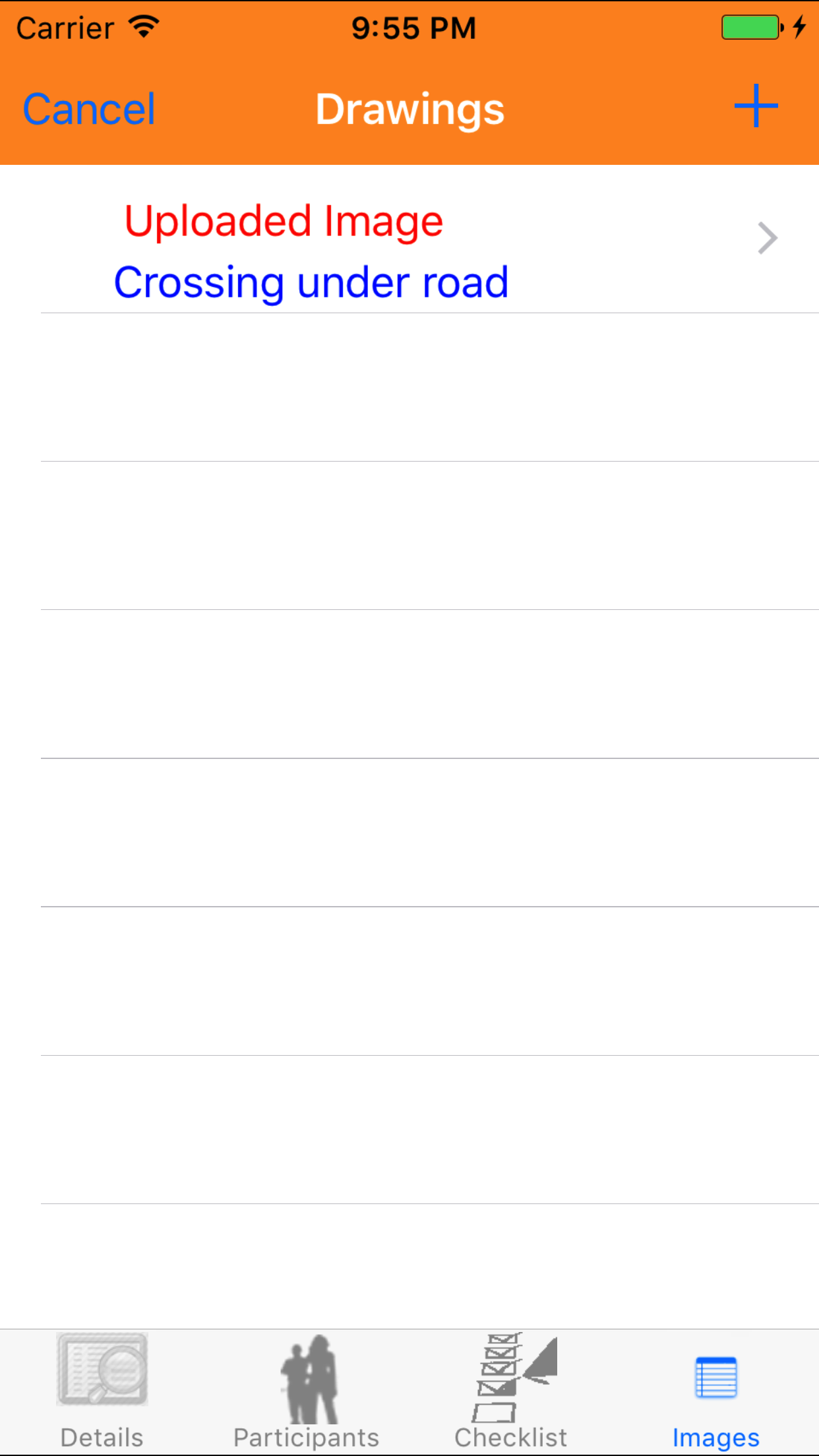Show the Checklist tab
819x1456 pixels.
click(x=512, y=1390)
